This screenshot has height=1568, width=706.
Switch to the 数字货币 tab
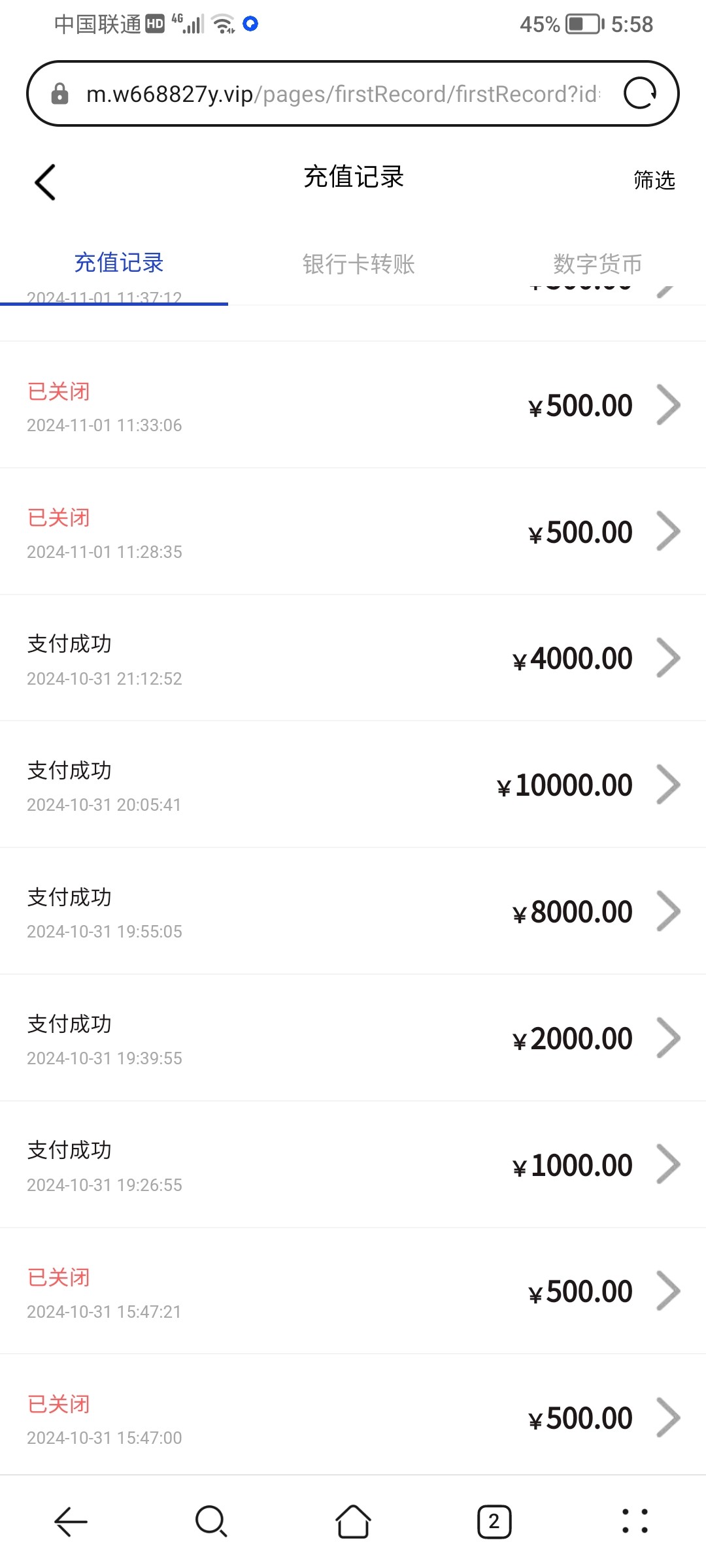pos(597,264)
